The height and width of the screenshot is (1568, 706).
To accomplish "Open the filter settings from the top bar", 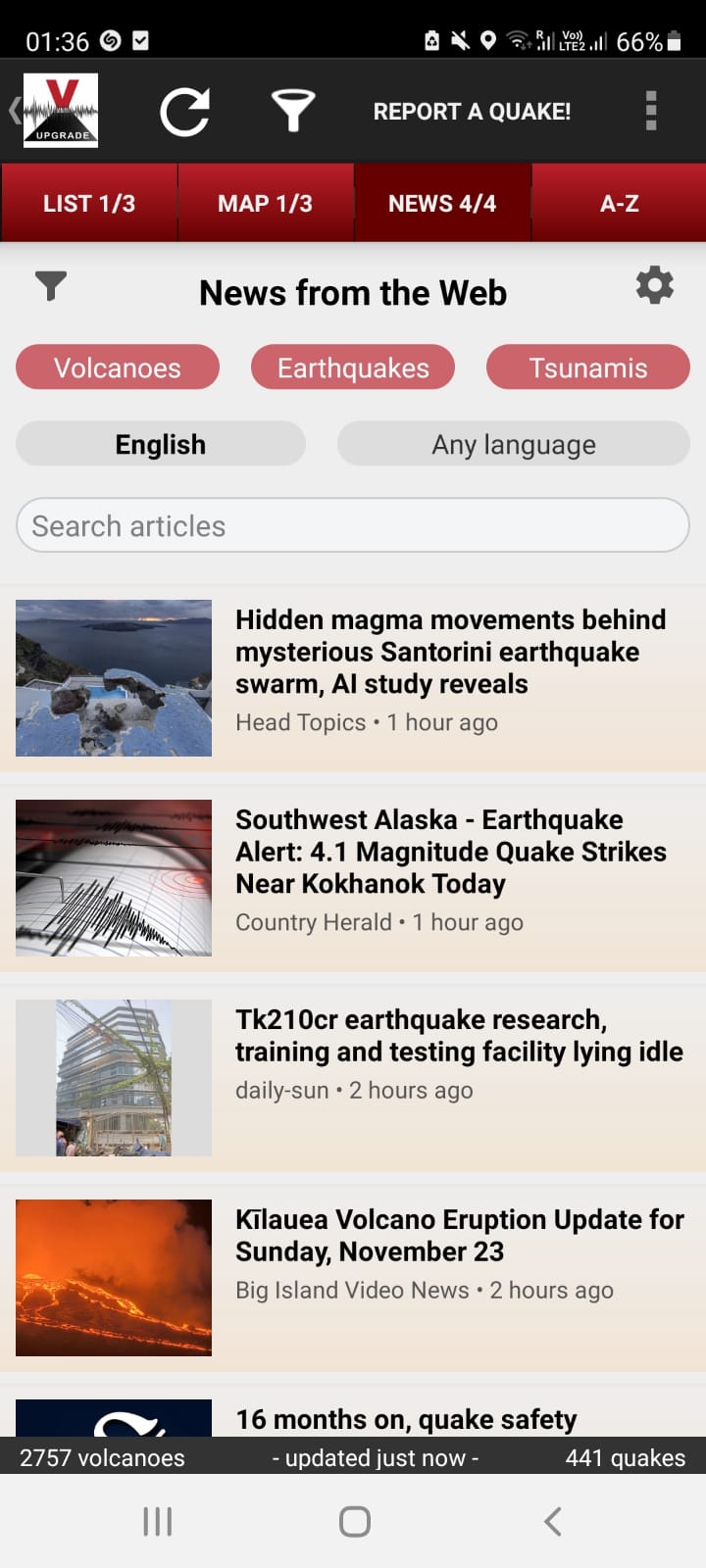I will tap(294, 110).
